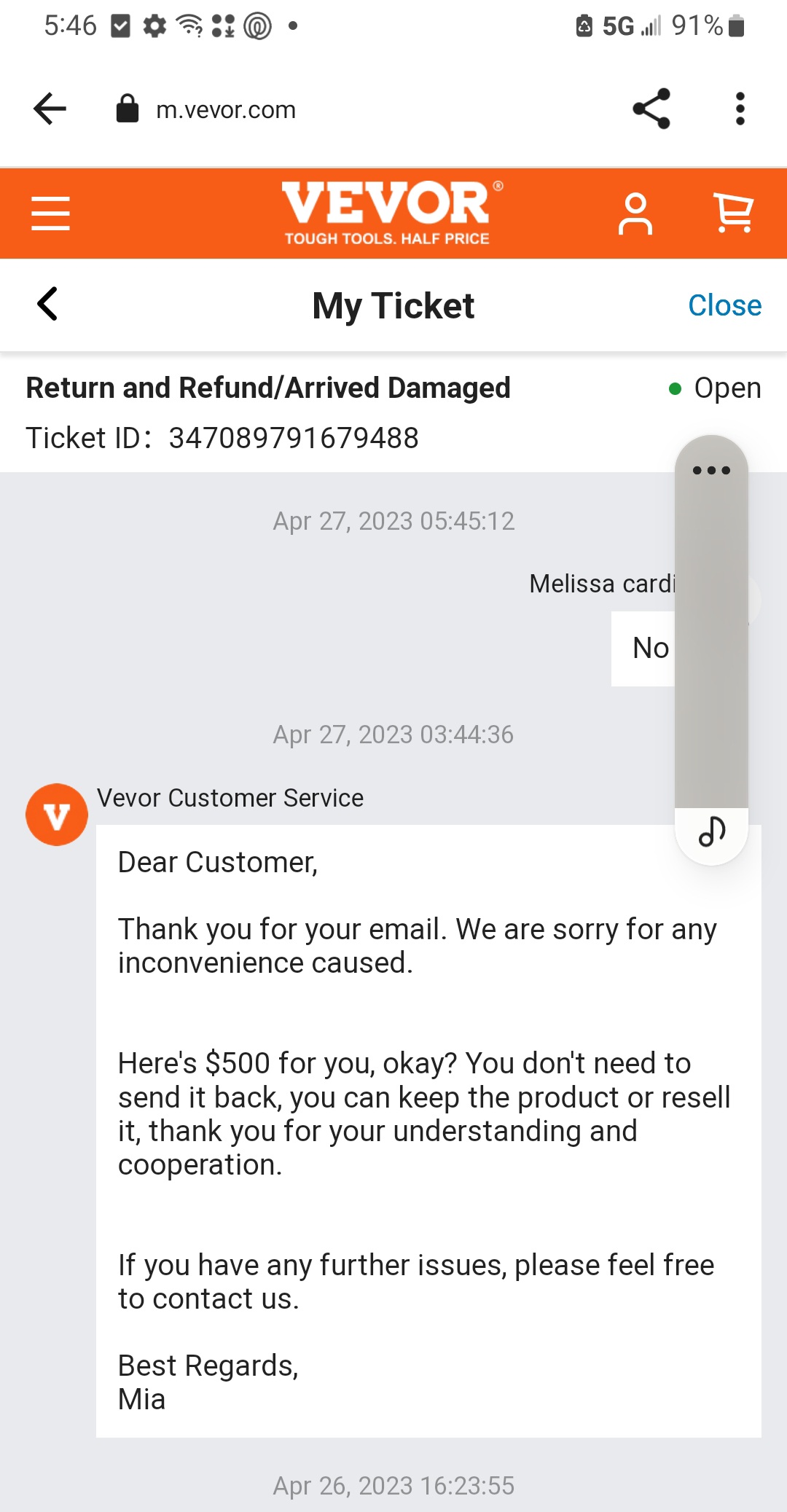
Task: Open the m.vevor.com address bar
Action: click(226, 109)
